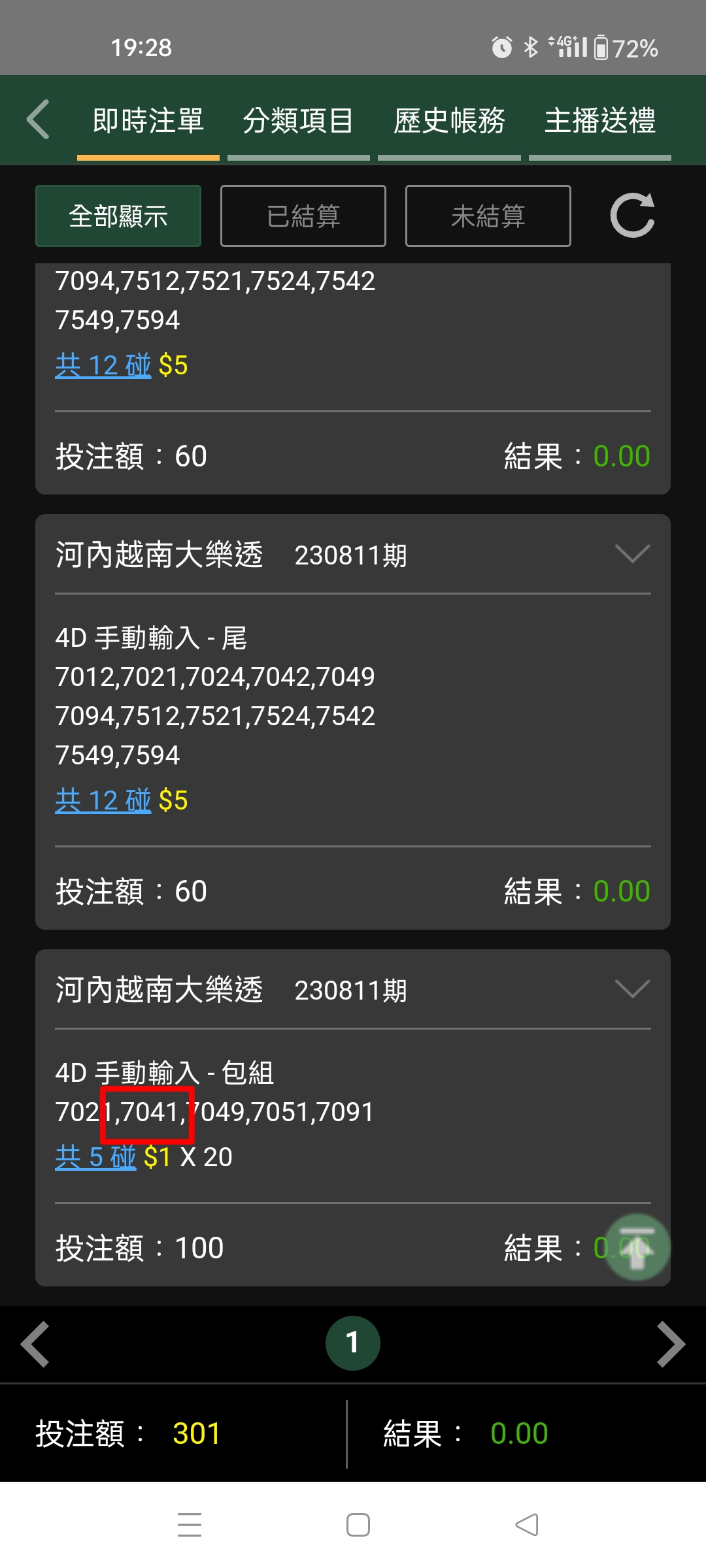
Task: Filter by 已結算 bets
Action: coord(303,216)
